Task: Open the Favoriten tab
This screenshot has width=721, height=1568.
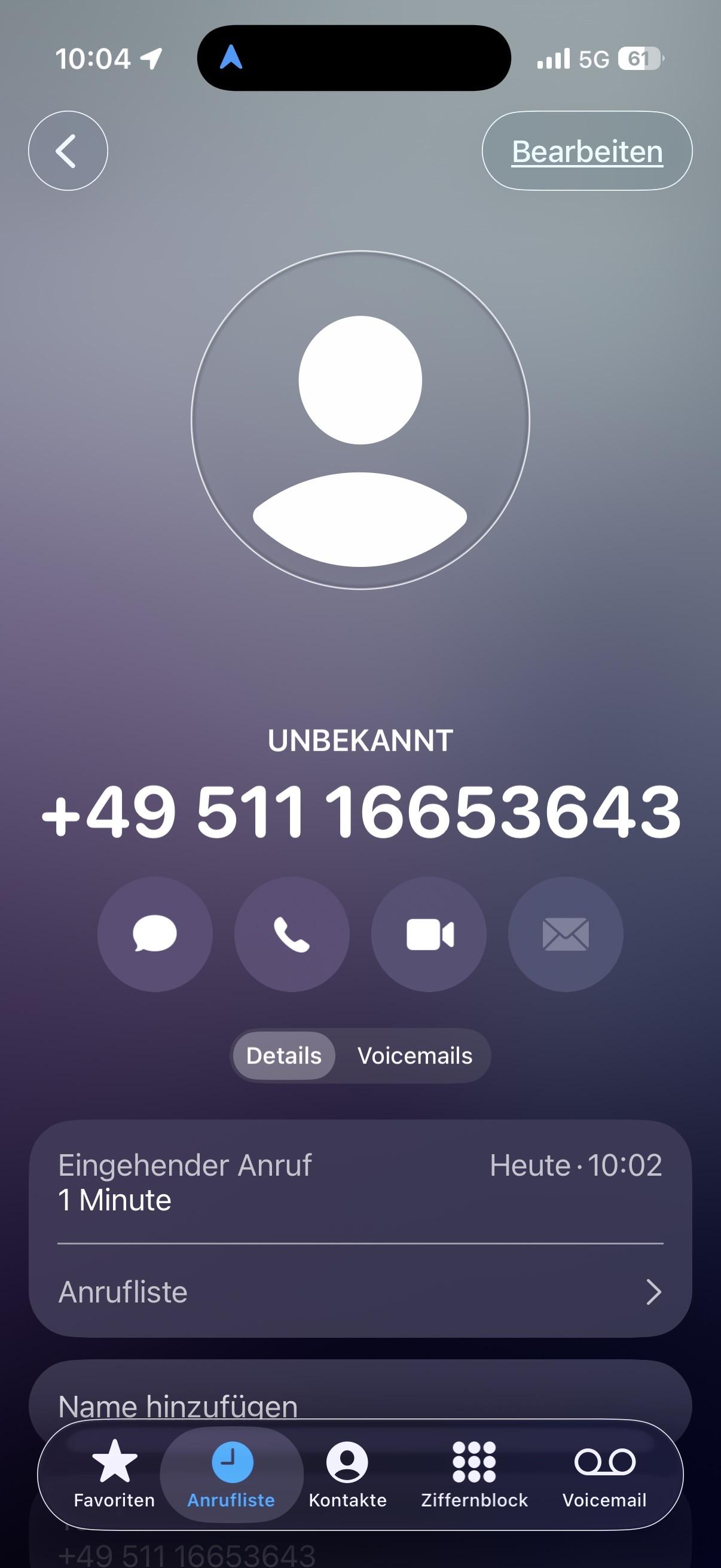Action: point(114,1474)
